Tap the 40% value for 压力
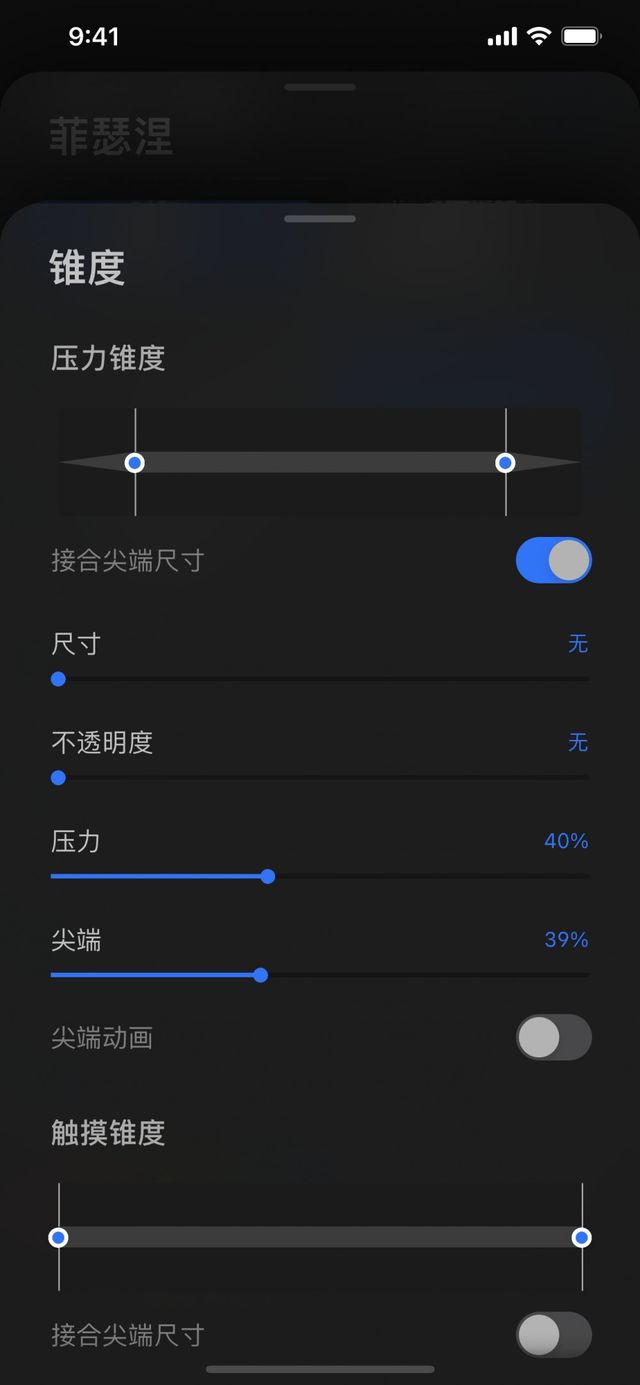The height and width of the screenshot is (1385, 640). click(x=566, y=841)
